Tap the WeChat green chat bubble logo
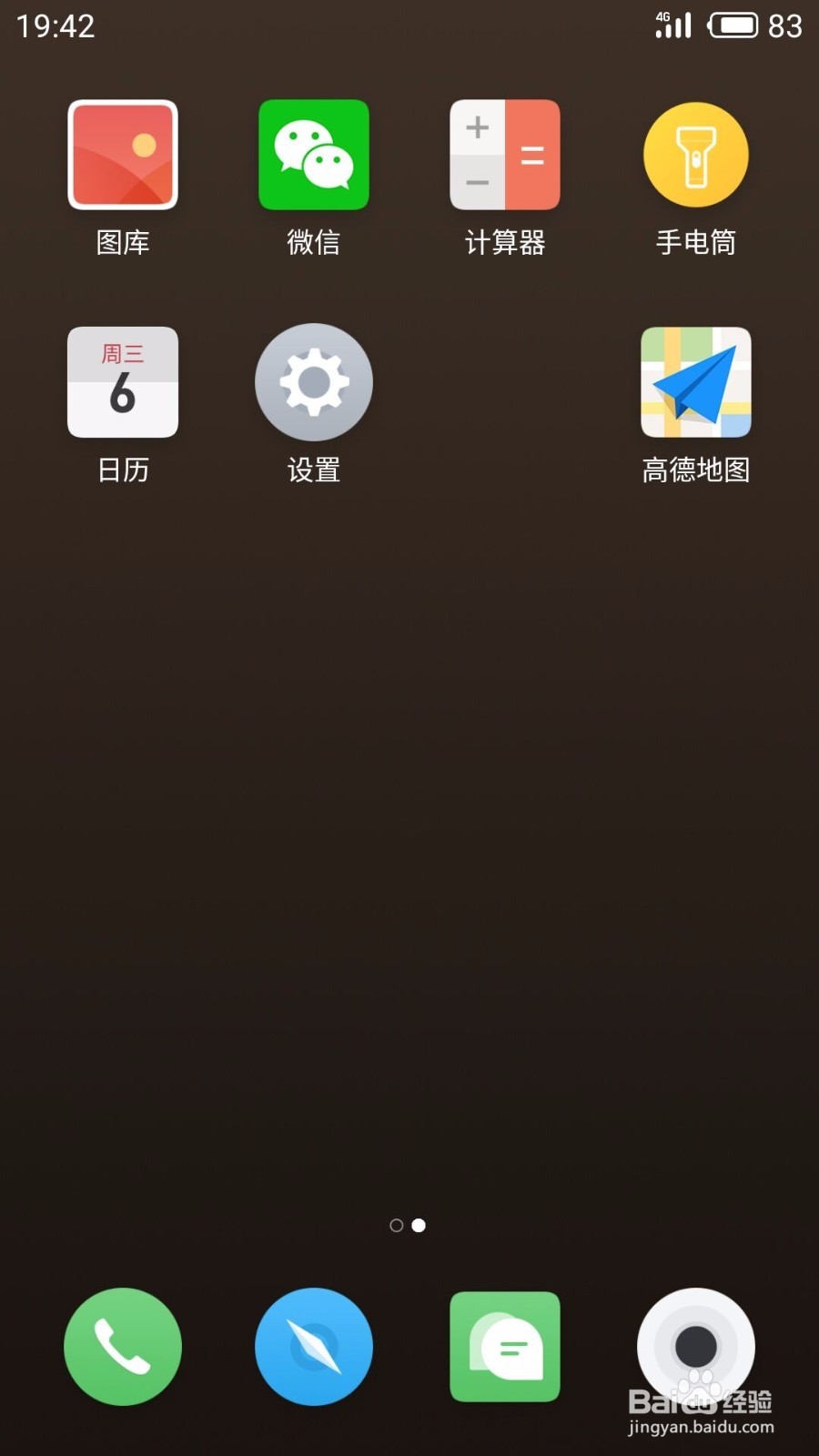Image resolution: width=819 pixels, height=1456 pixels. pyautogui.click(x=313, y=155)
